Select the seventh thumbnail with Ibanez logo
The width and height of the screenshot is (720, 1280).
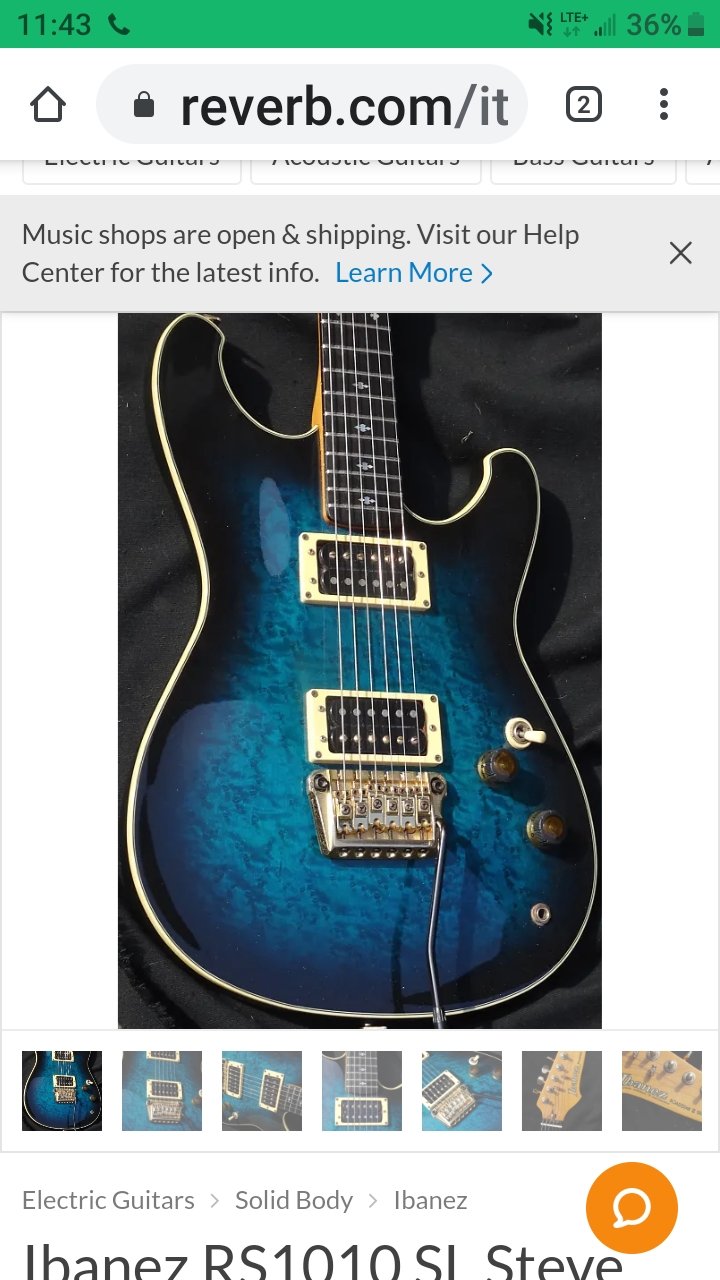point(662,1090)
